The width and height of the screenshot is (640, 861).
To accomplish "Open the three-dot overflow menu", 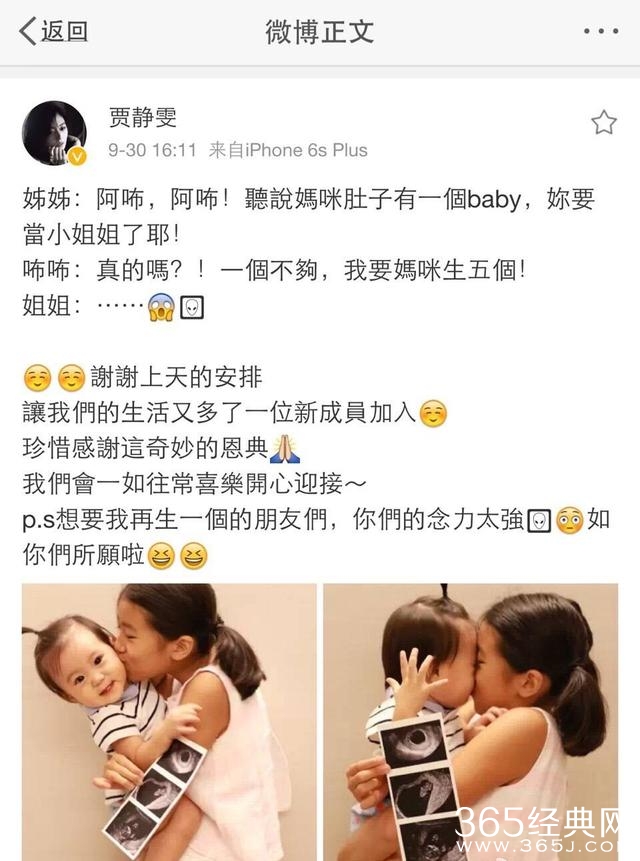I will (x=601, y=32).
